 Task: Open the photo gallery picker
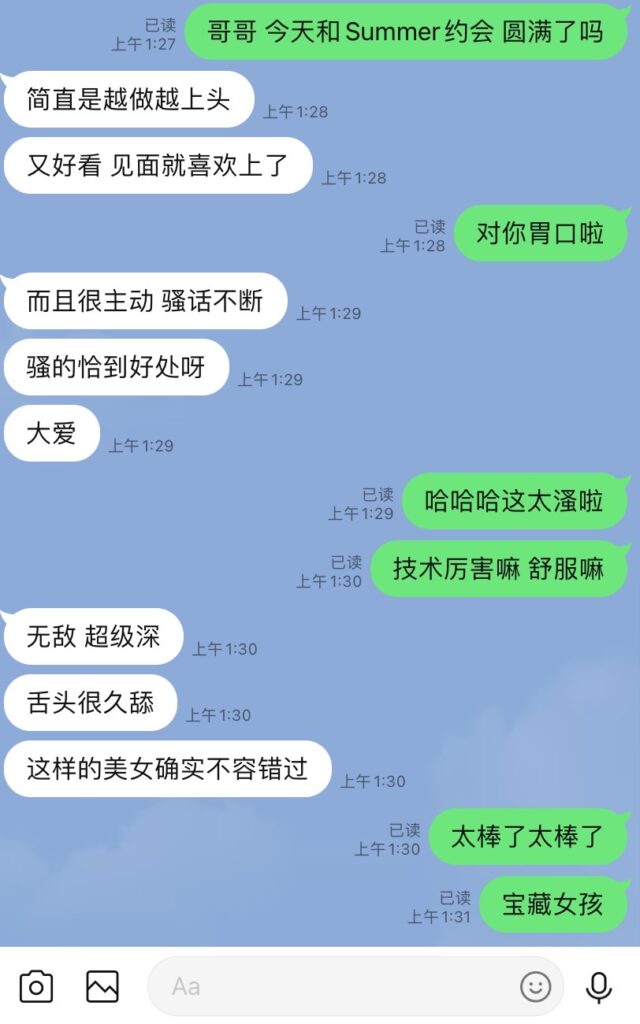coord(102,987)
